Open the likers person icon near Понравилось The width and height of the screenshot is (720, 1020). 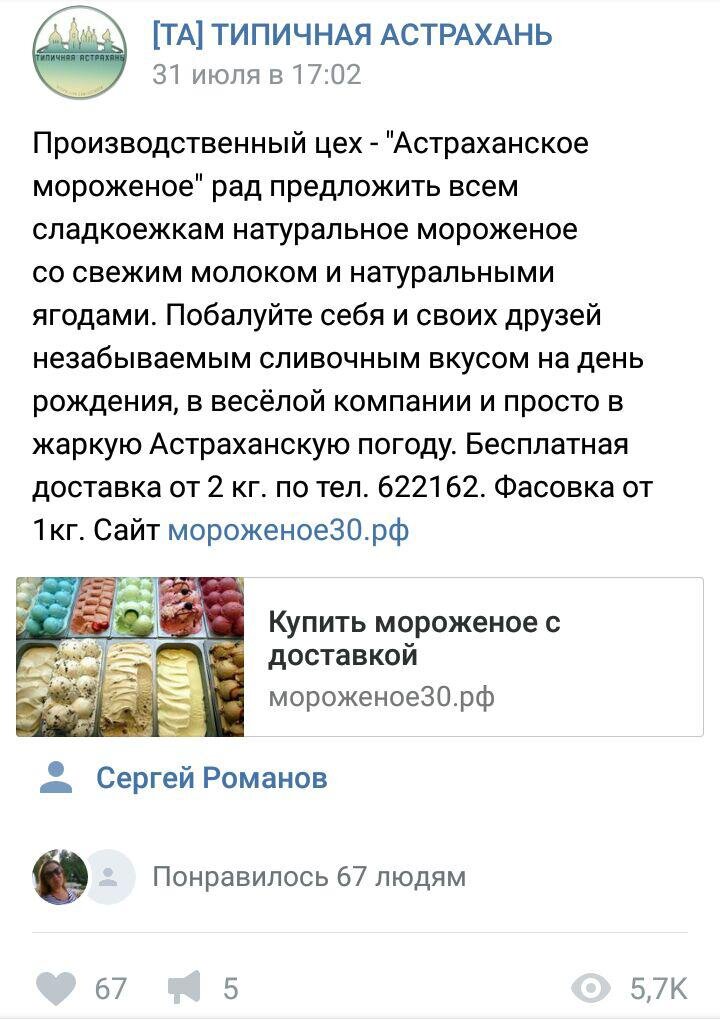pyautogui.click(x=110, y=878)
